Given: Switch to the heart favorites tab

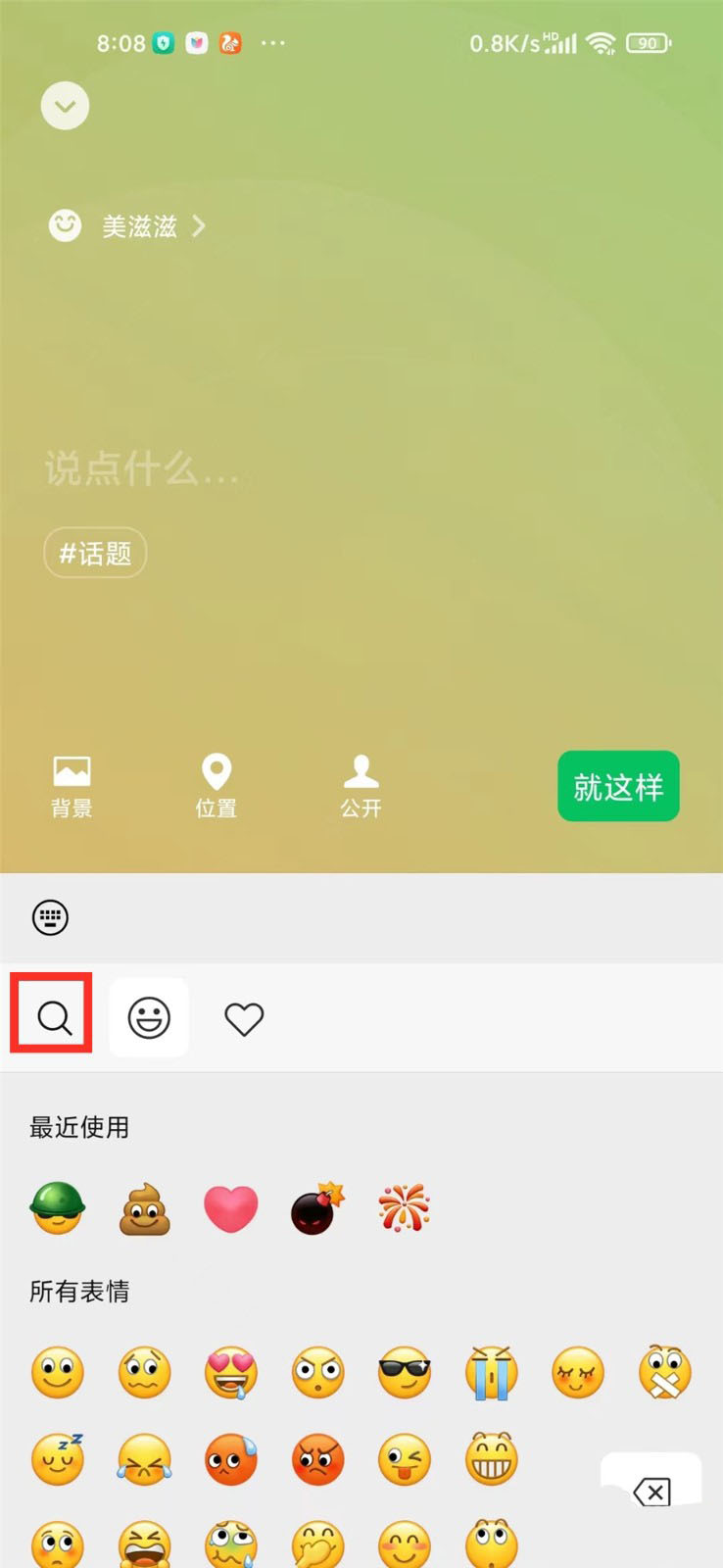Looking at the screenshot, I should coord(244,1019).
